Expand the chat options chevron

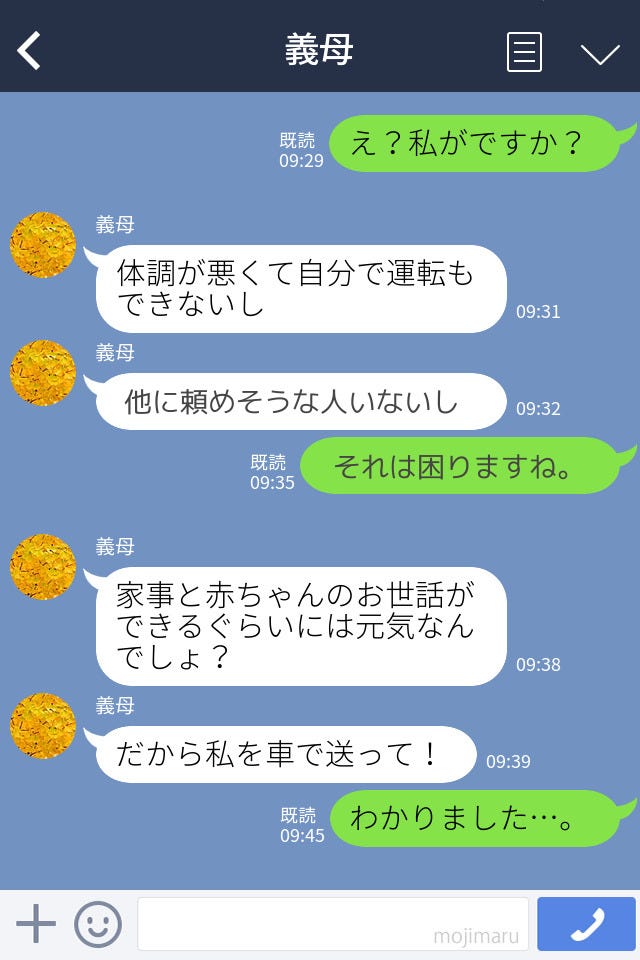tap(600, 54)
